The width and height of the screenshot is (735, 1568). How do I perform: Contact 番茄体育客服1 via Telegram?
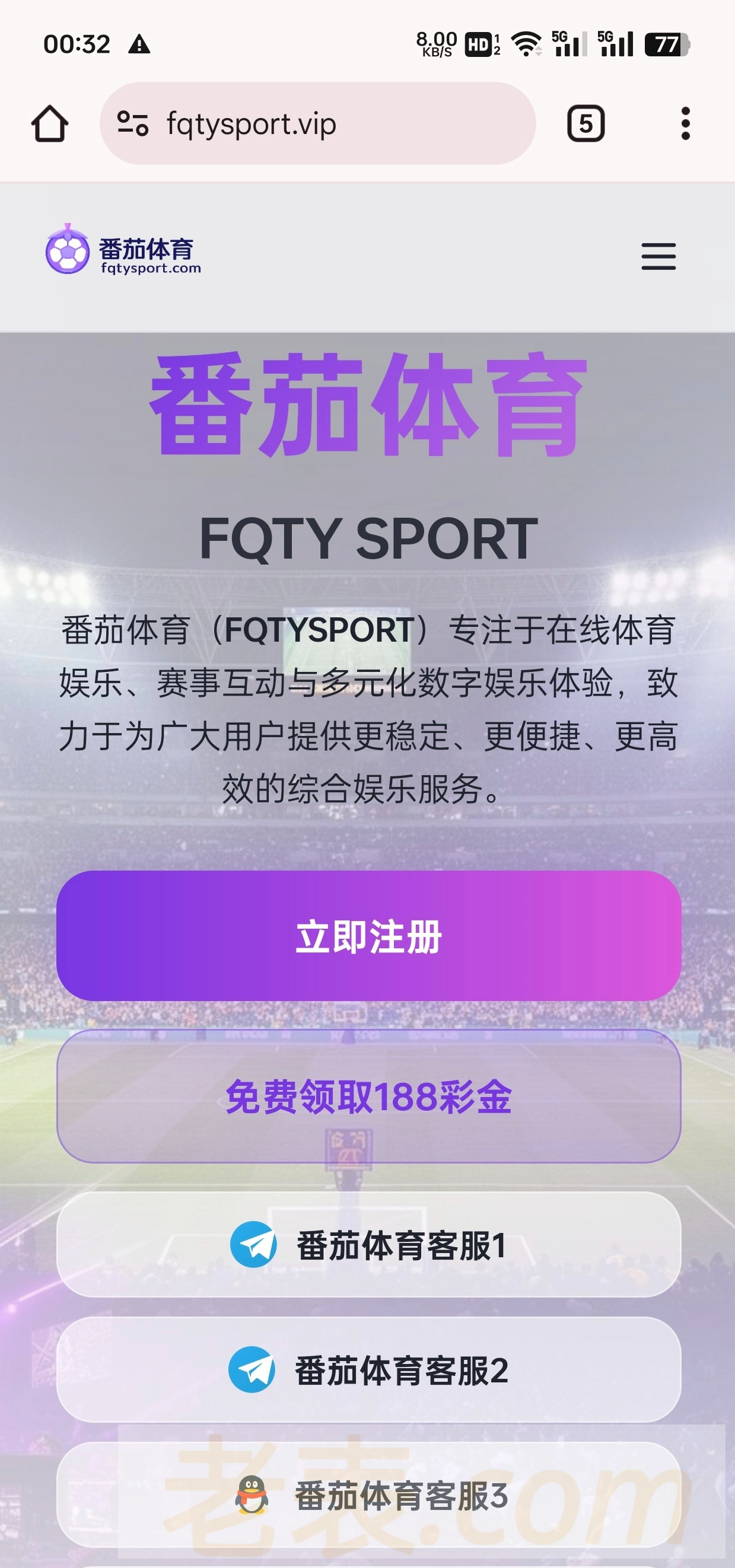pos(368,1245)
